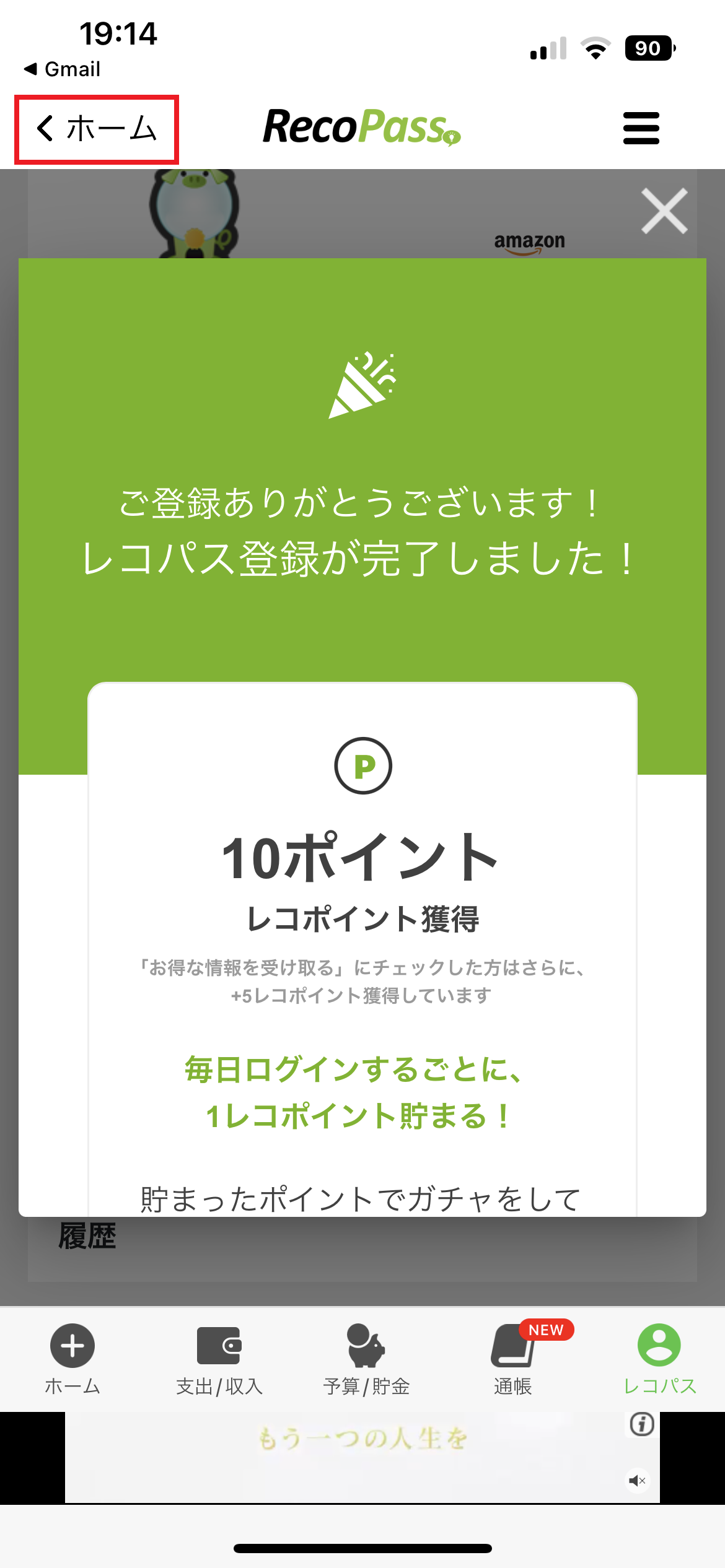Open the hamburger menu

coord(641,128)
